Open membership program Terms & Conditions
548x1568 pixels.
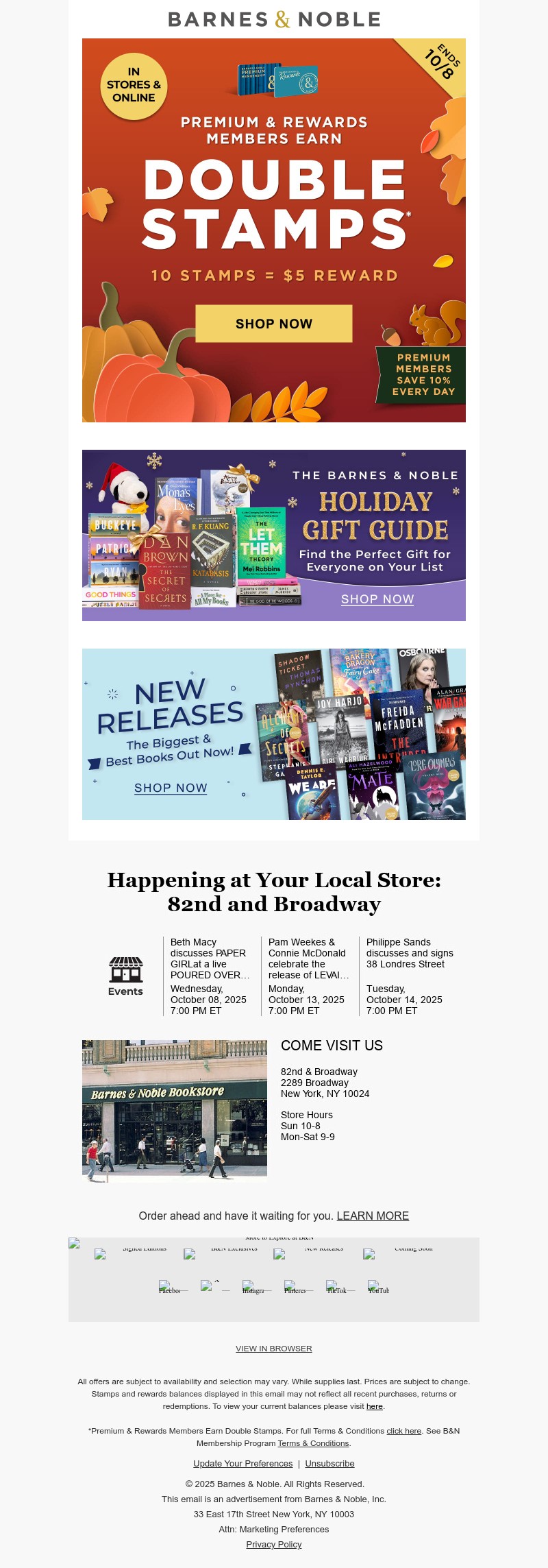coord(314,1443)
